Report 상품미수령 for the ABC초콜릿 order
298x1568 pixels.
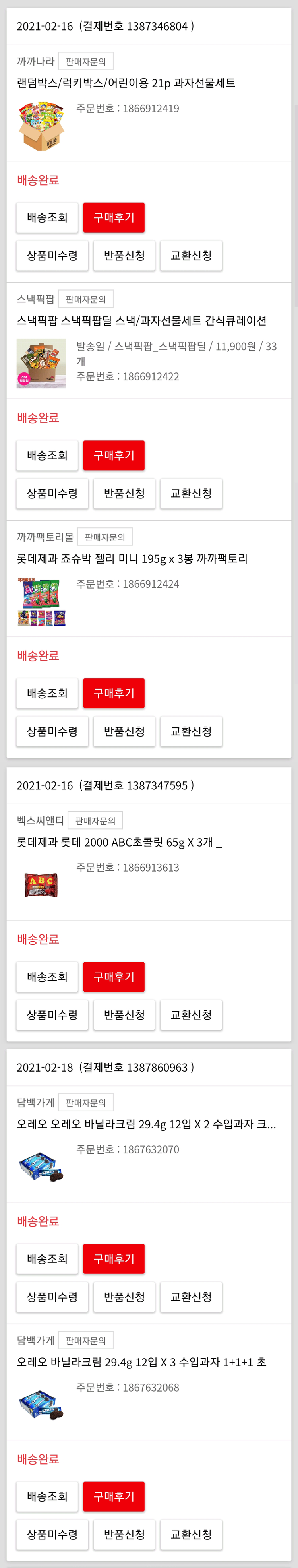pos(52,1015)
